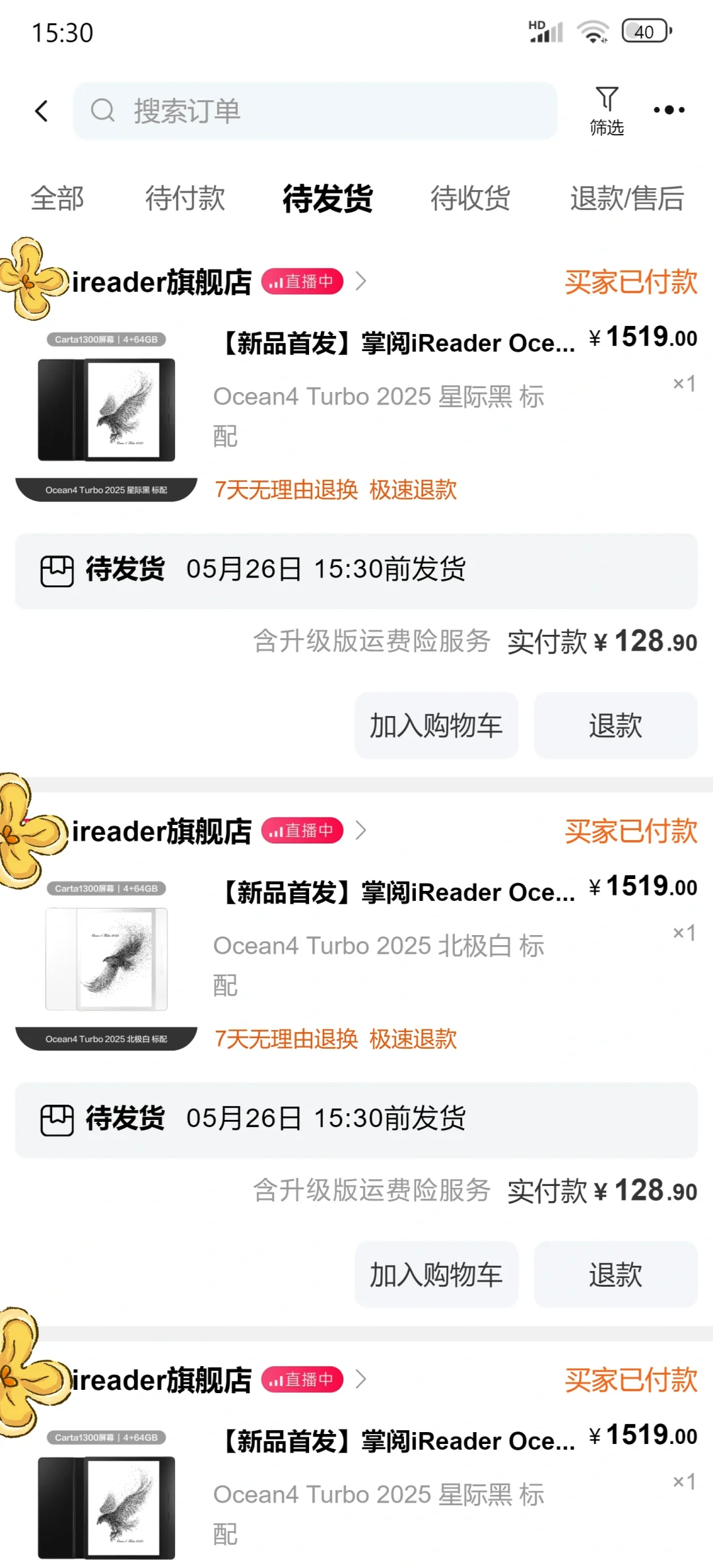
Task: Go back using the top-left arrow
Action: pos(42,111)
